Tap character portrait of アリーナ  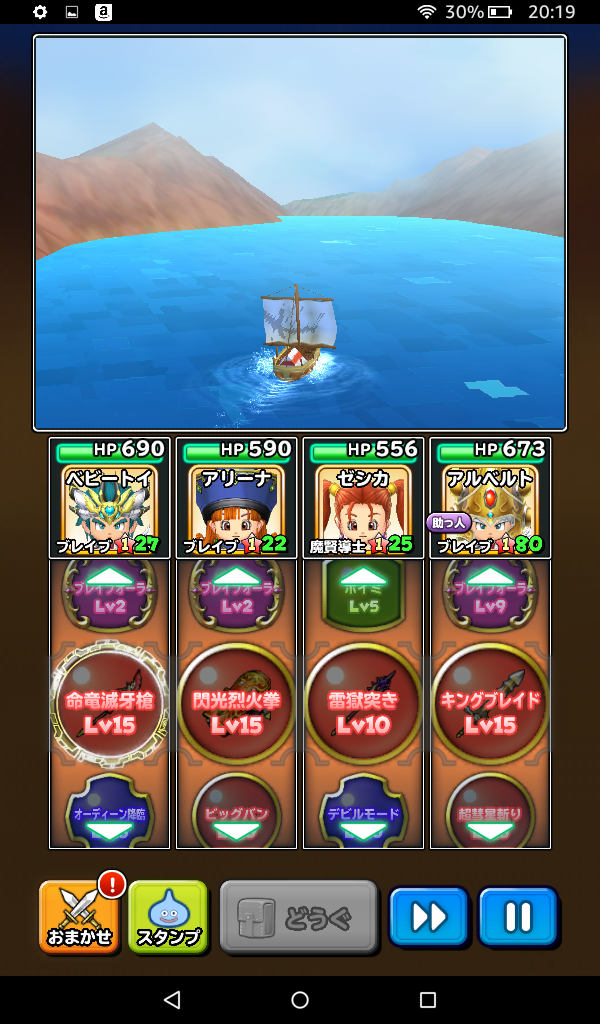[x=236, y=503]
